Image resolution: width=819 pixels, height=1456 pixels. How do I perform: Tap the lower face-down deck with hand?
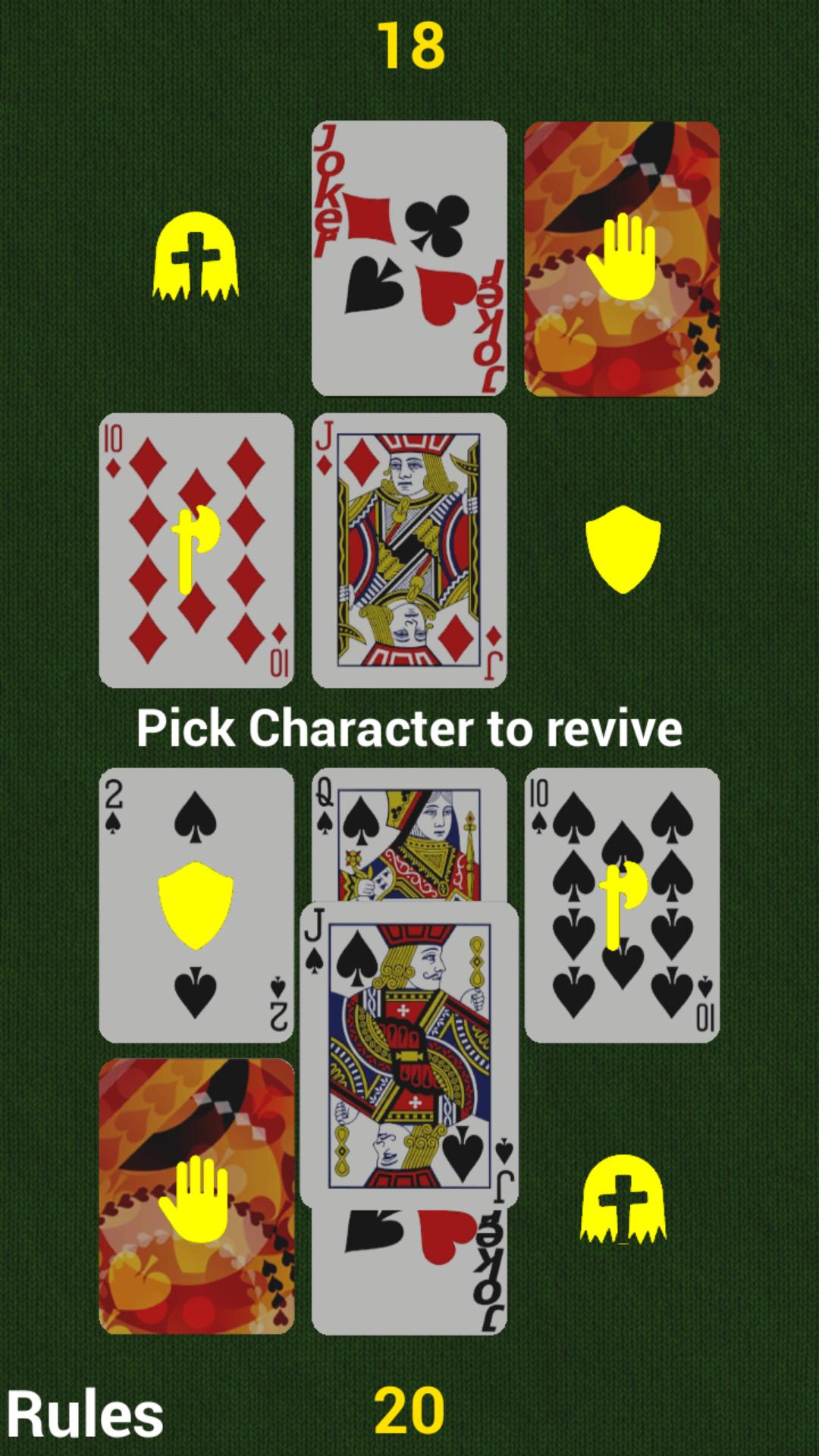click(x=196, y=1196)
